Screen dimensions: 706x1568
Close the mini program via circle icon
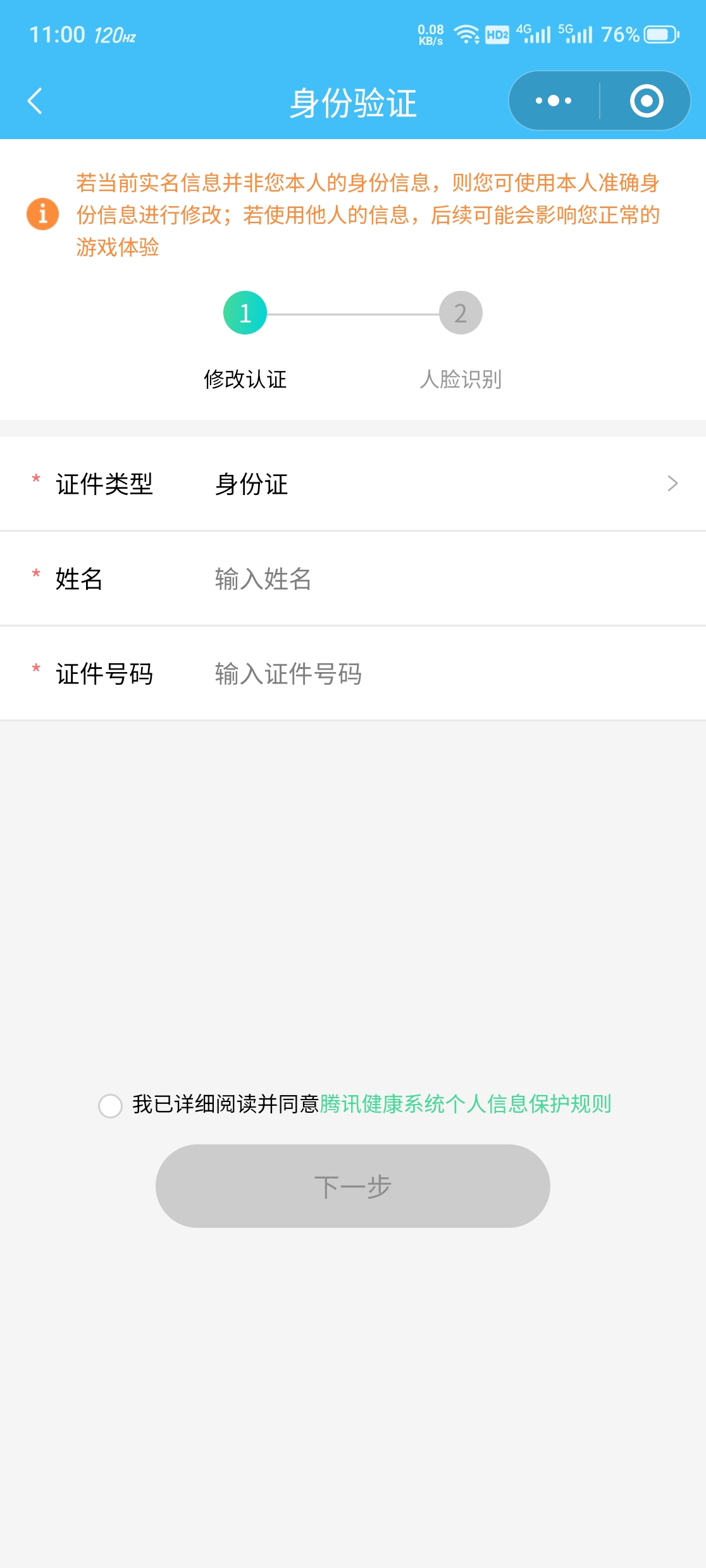pyautogui.click(x=646, y=101)
